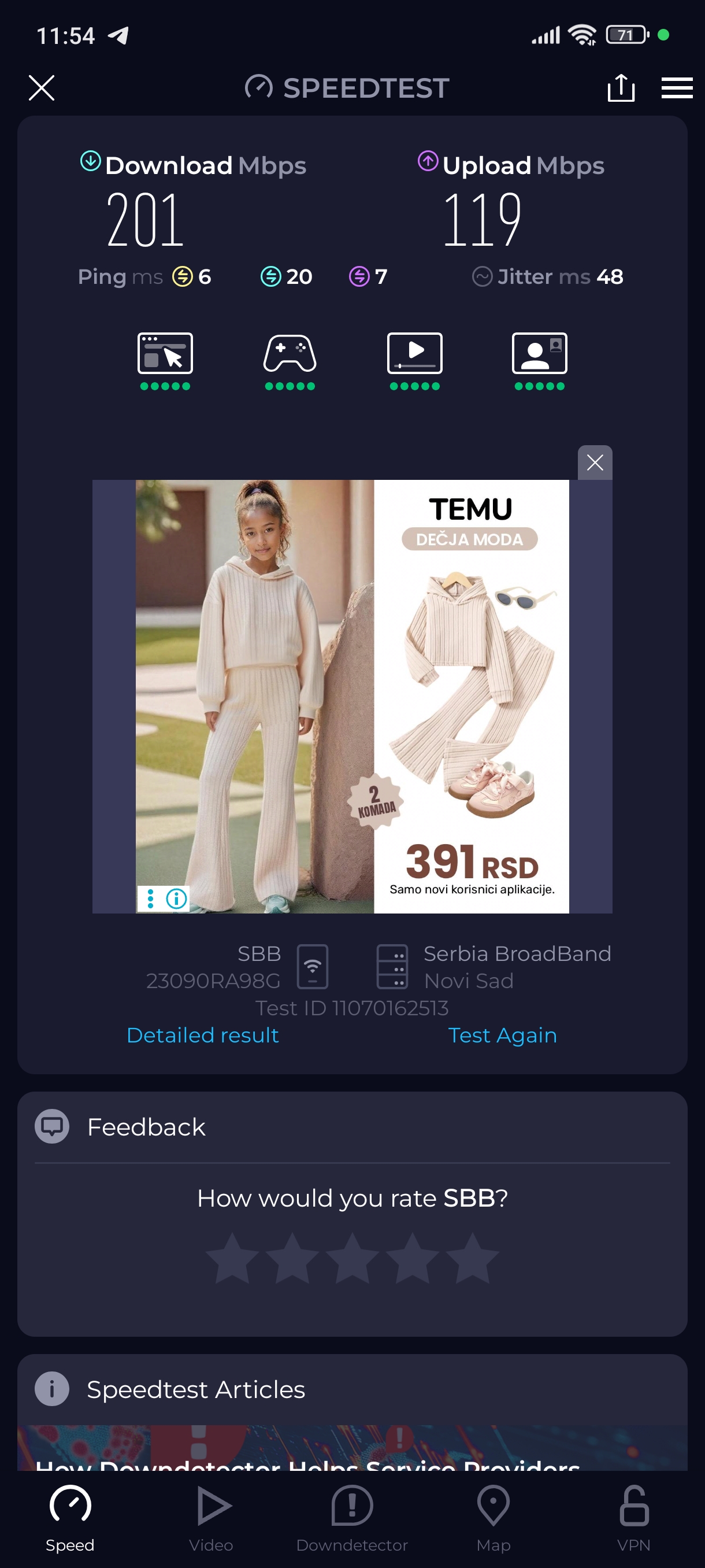View the web browsing quality rating
Screen dimensions: 705x1568
tap(165, 360)
